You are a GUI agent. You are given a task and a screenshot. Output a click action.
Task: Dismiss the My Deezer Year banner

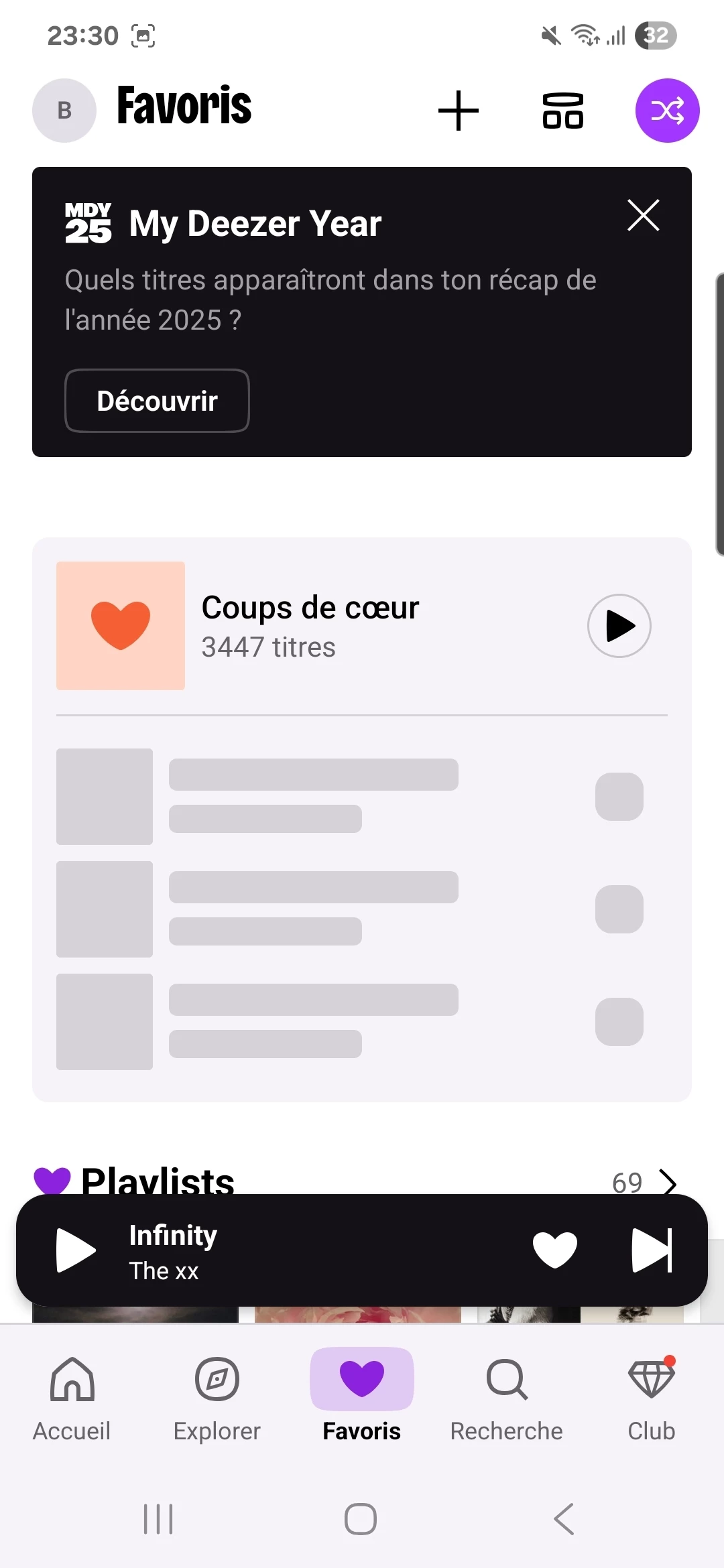(x=643, y=215)
